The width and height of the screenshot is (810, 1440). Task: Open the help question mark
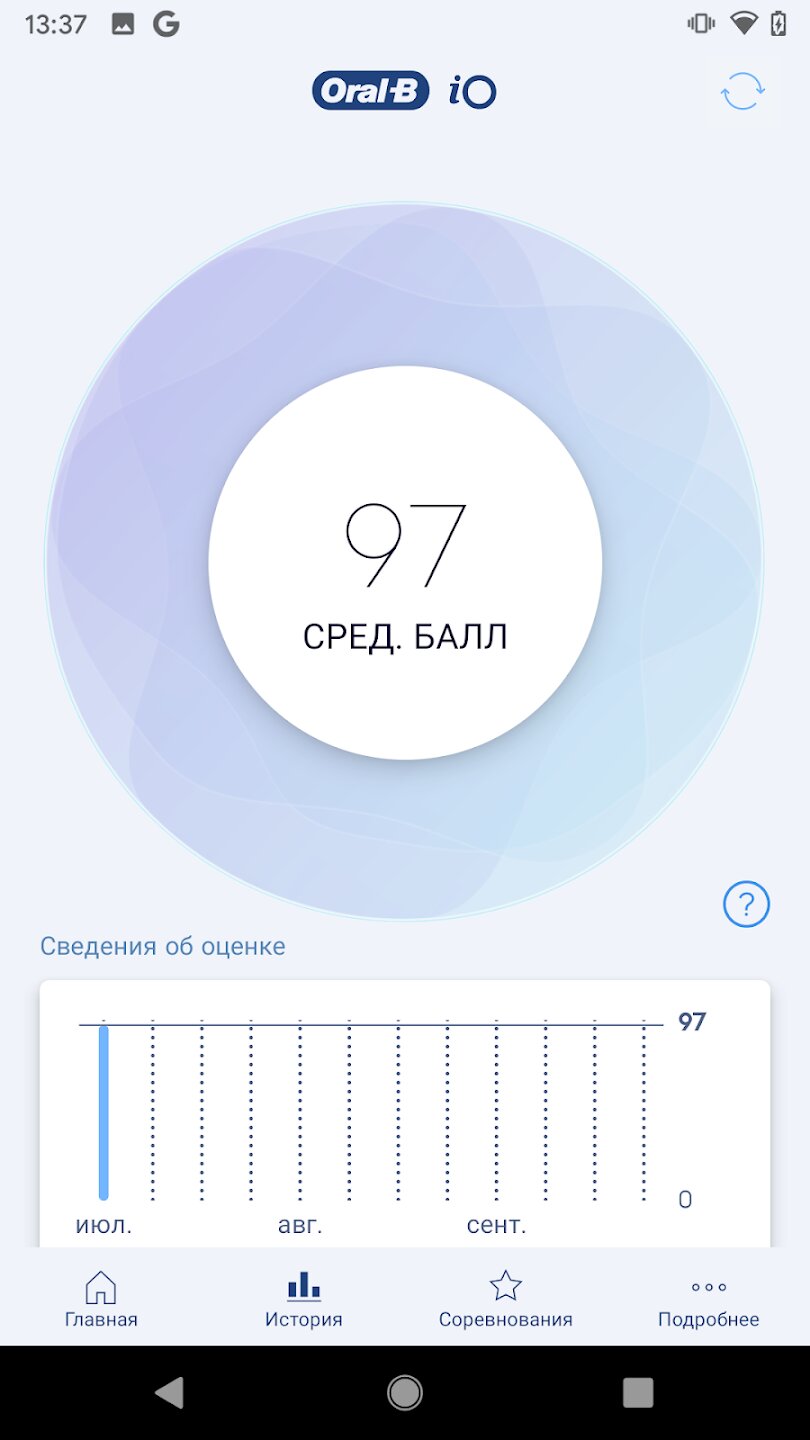coord(746,905)
